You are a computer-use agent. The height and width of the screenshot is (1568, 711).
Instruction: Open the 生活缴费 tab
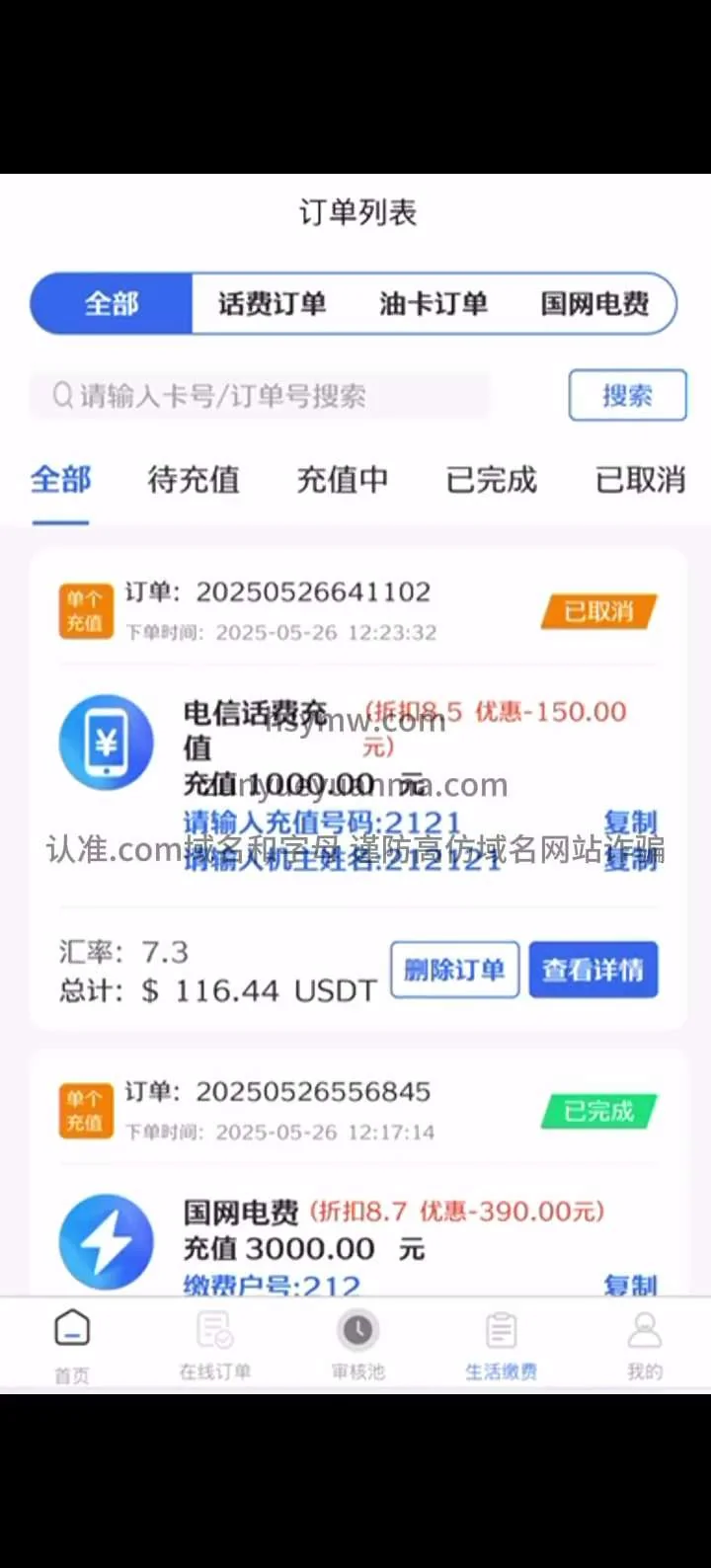coord(501,1345)
